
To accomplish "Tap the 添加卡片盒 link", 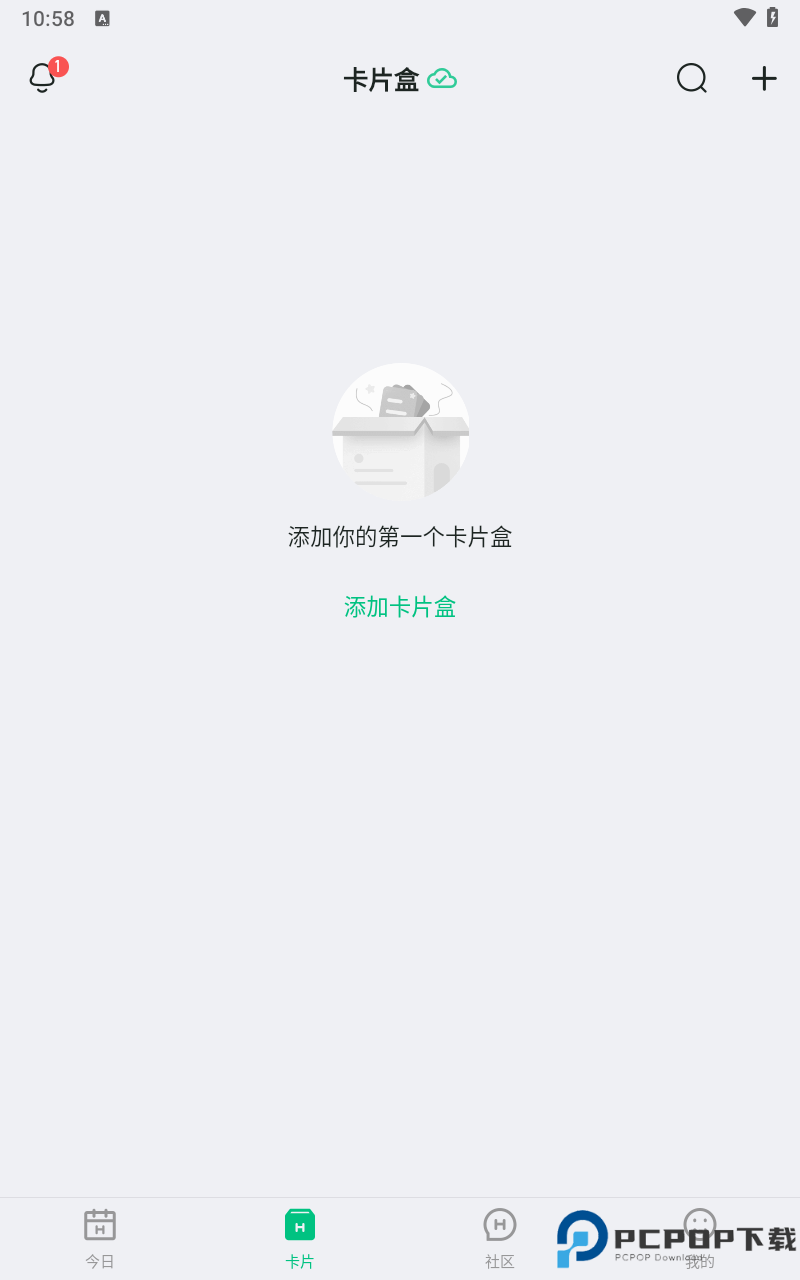I will pos(400,607).
